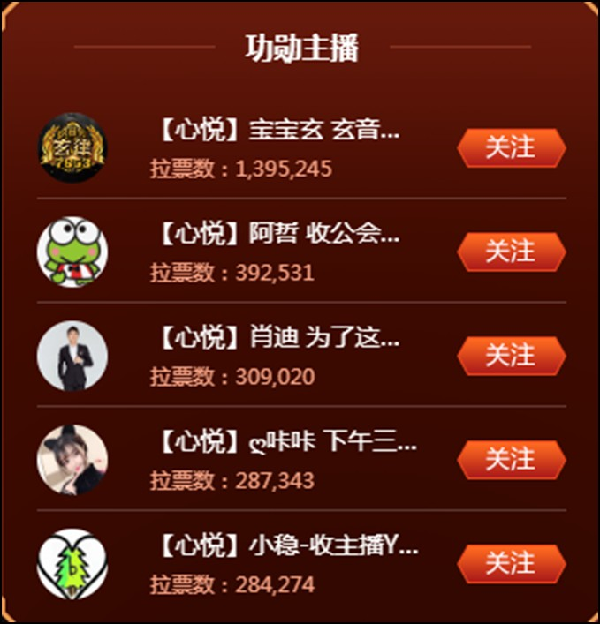Image resolution: width=600 pixels, height=624 pixels.
Task: Open 咔咔's streamer page
Action: click(73, 460)
